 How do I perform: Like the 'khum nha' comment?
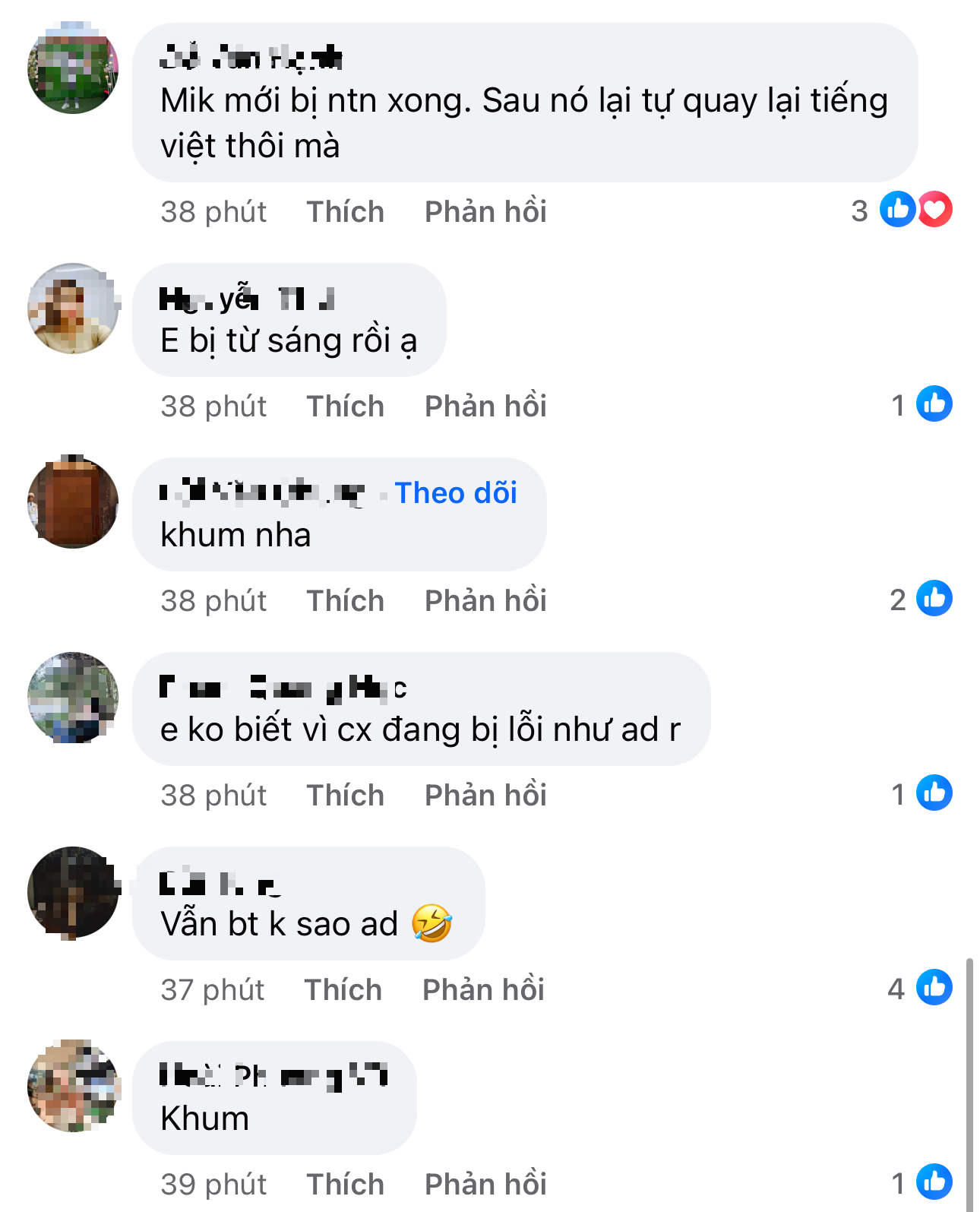tap(345, 600)
